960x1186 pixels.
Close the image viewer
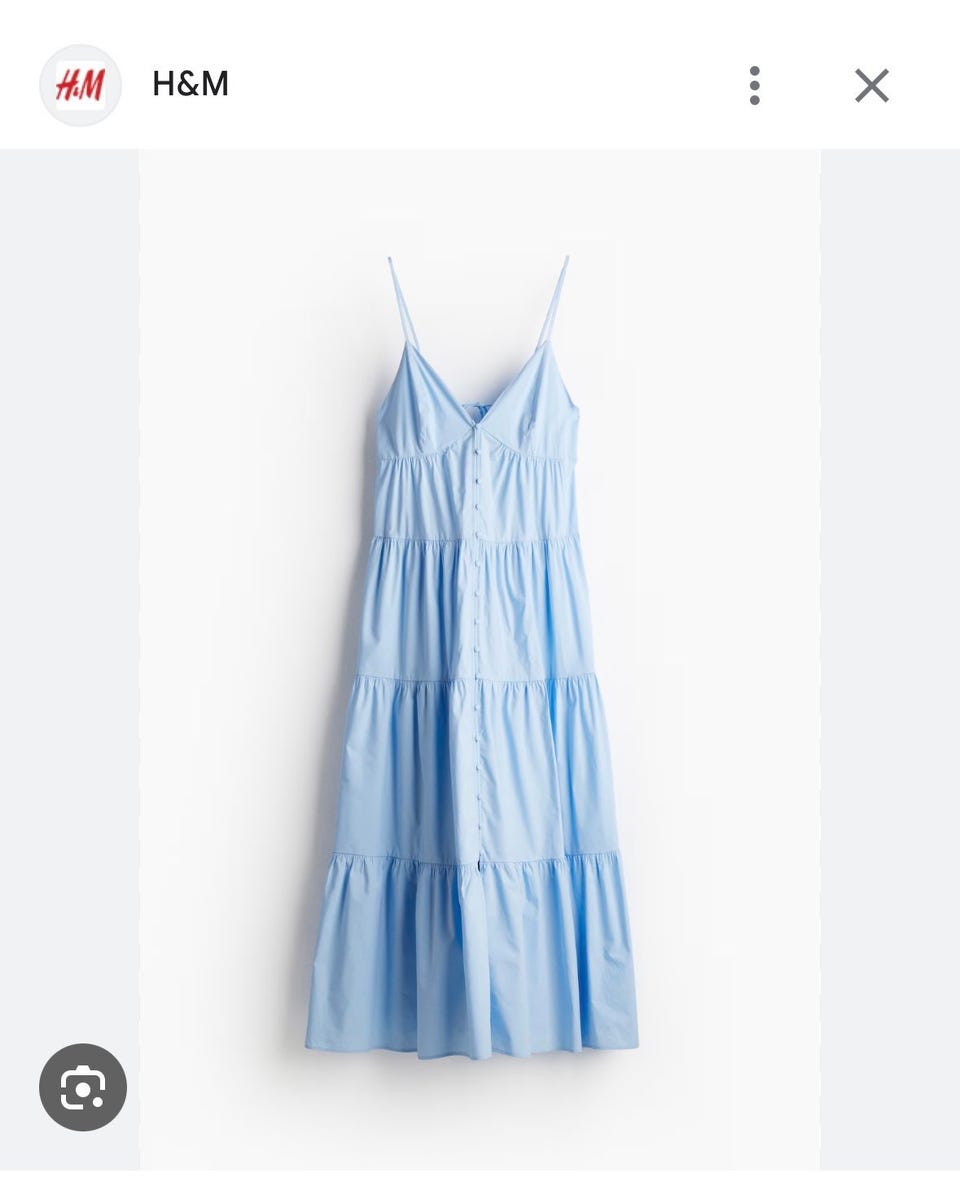[871, 86]
